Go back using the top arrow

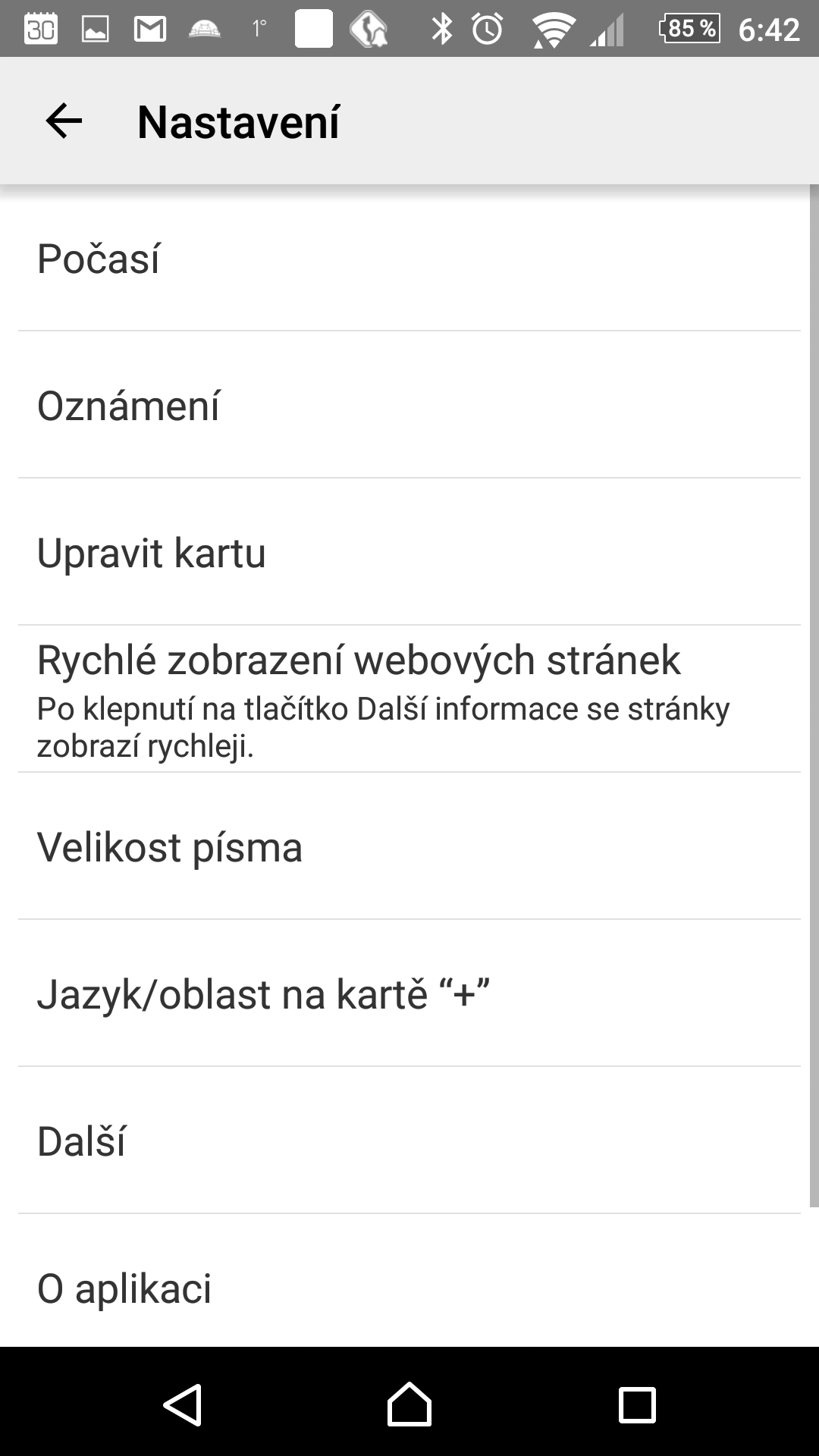point(64,121)
